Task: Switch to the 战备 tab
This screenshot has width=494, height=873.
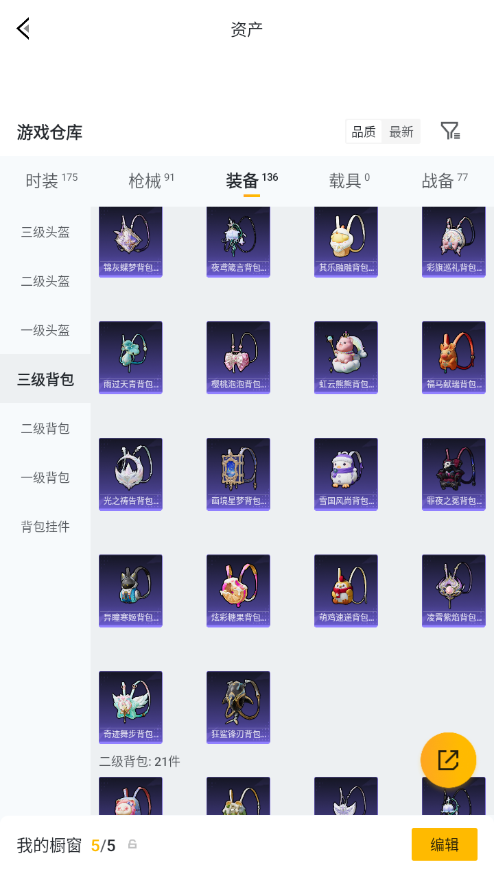Action: [444, 180]
